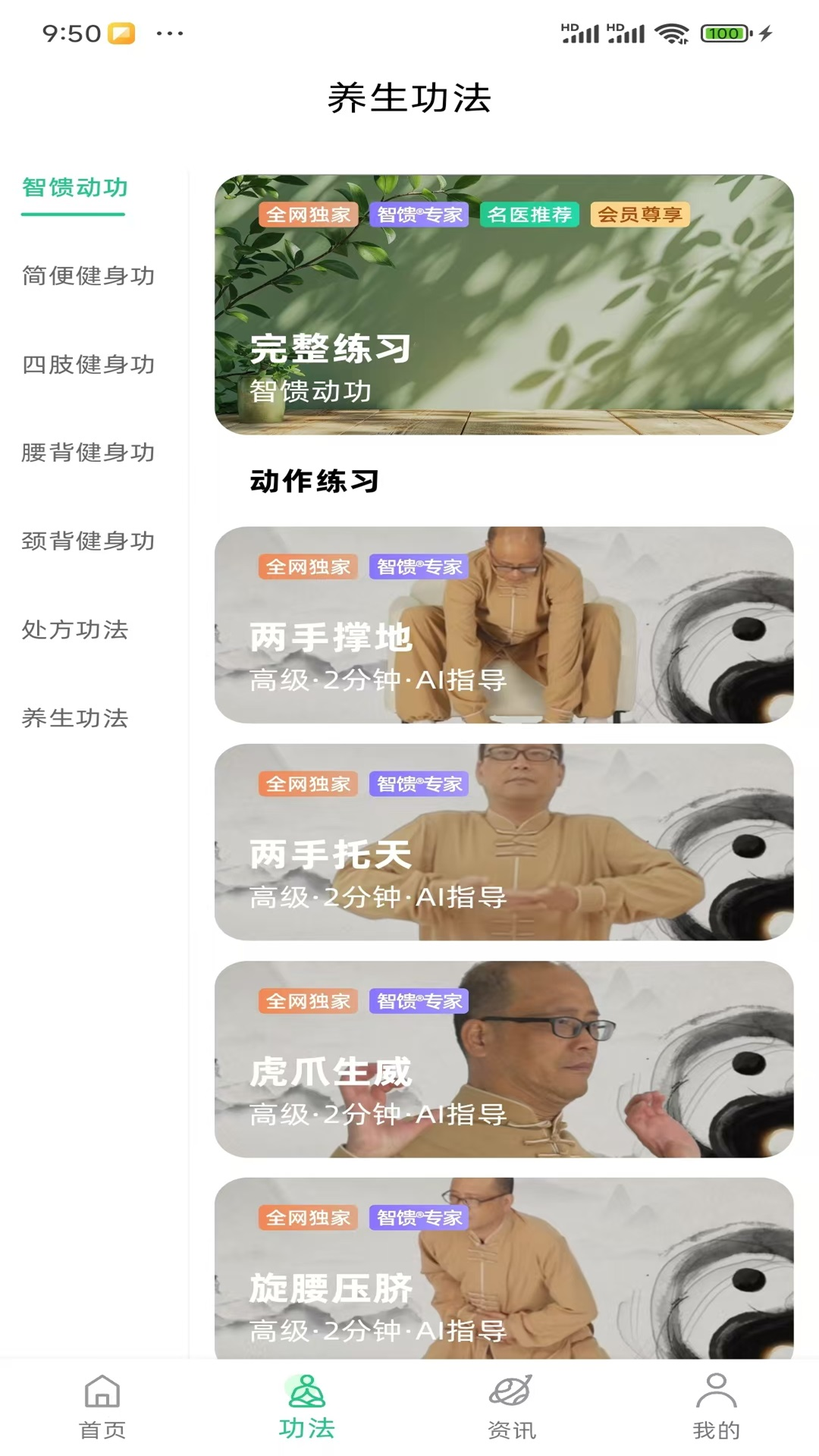Open the 处方功法 category
This screenshot has width=819, height=1456.
[74, 629]
